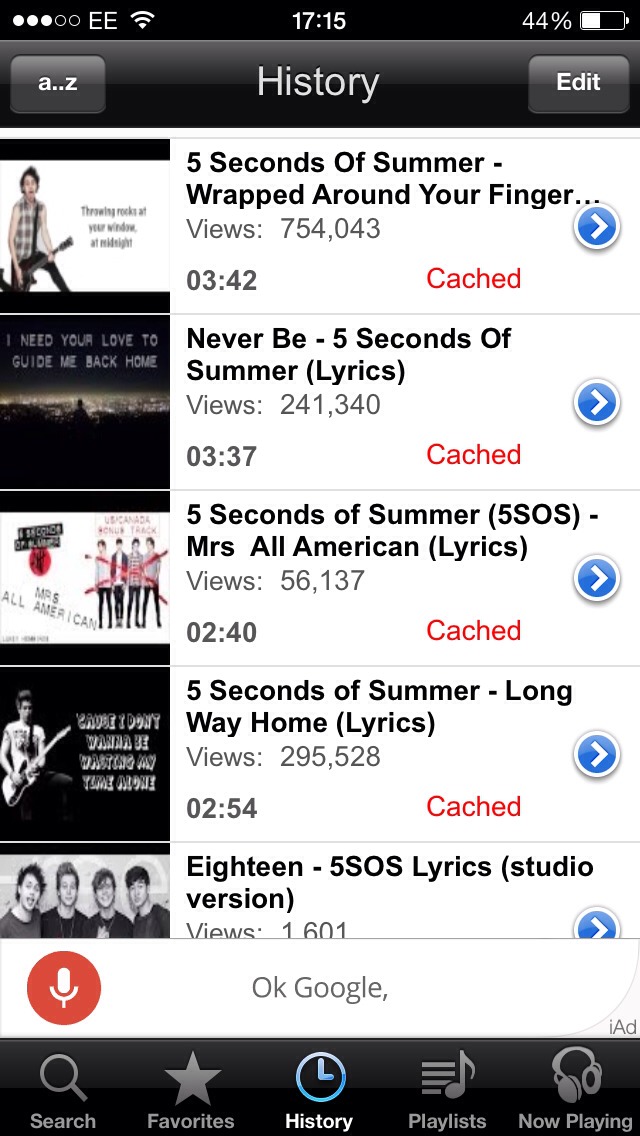Switch to the Search tab

coord(63,1091)
